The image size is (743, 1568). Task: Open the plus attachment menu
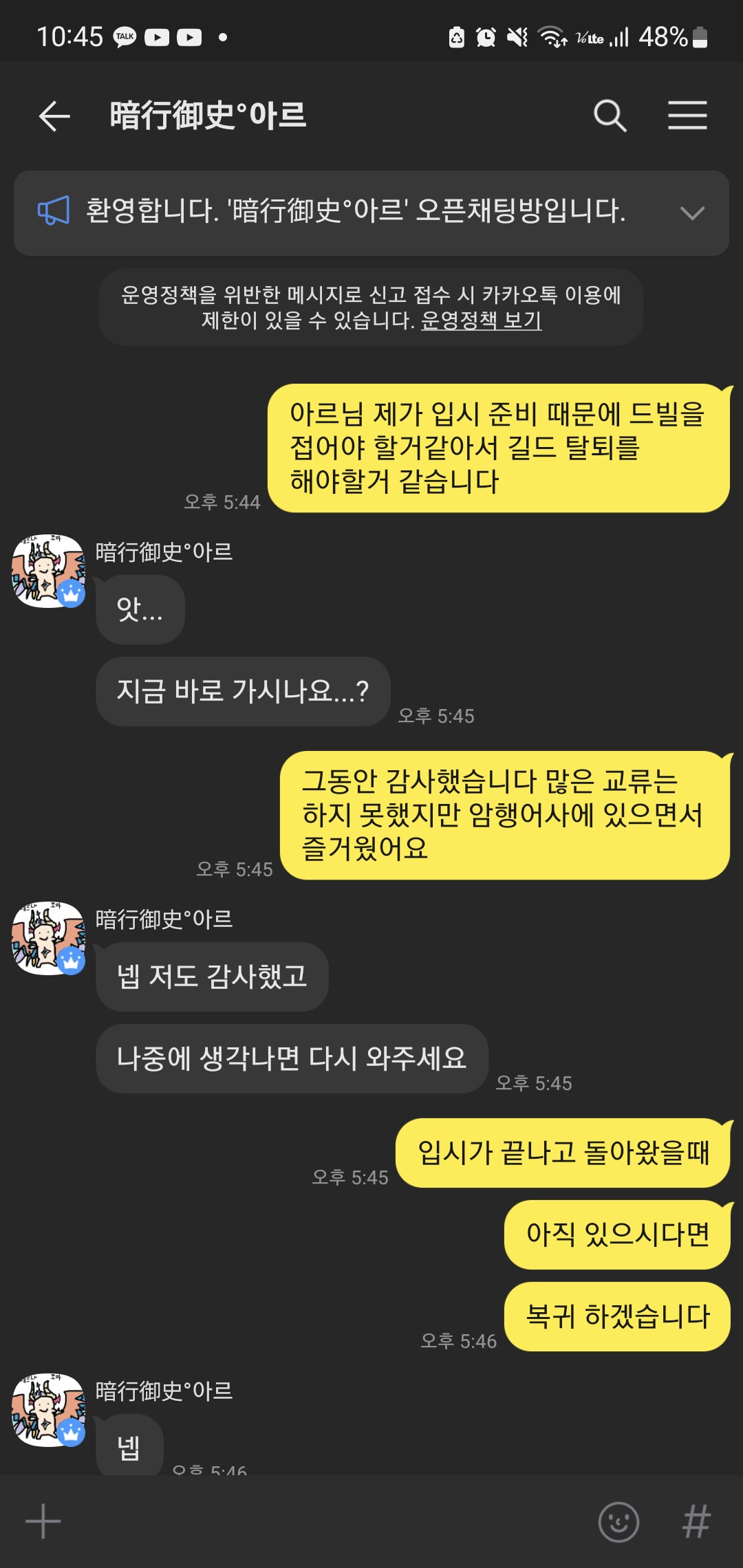[43, 1521]
